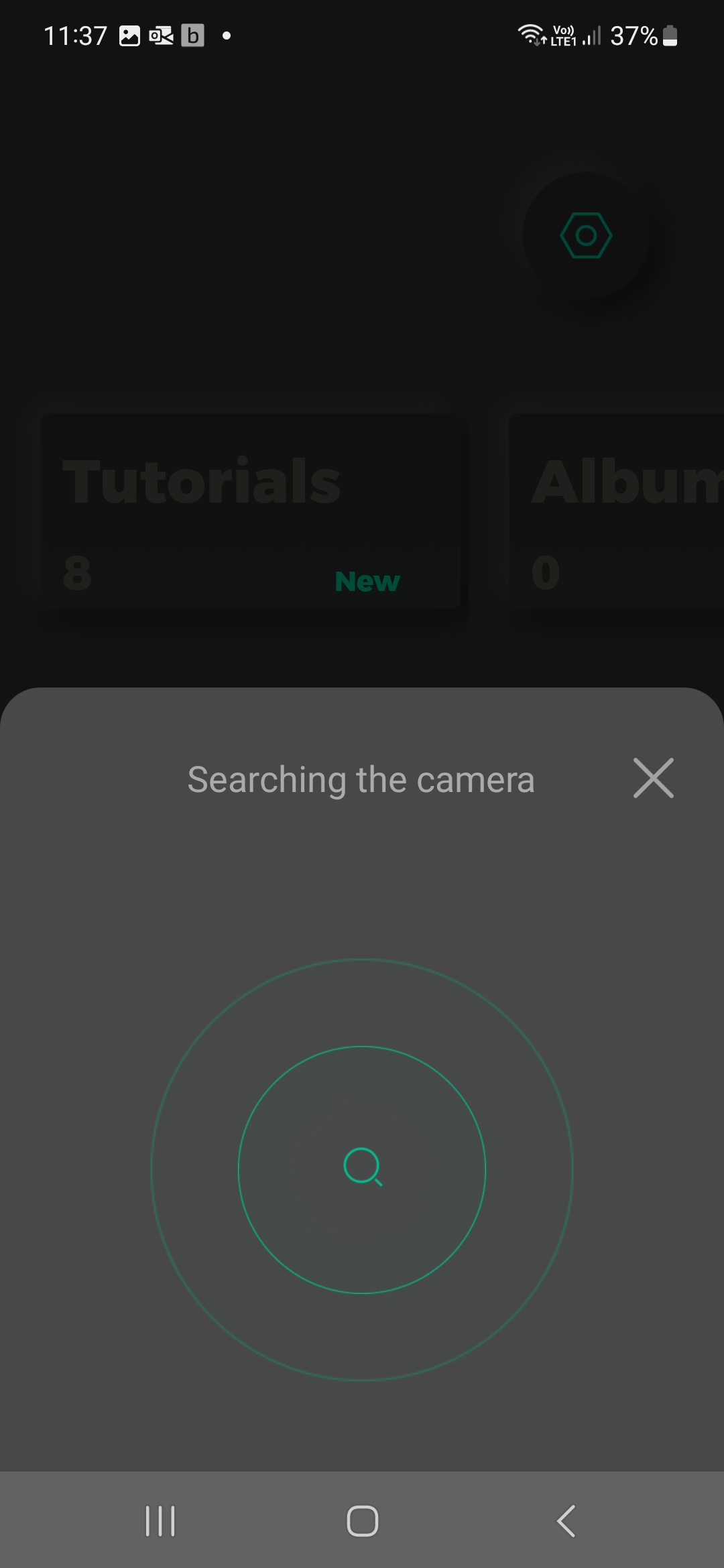Close the Searching the camera sheet
Image resolution: width=724 pixels, height=1568 pixels.
coord(653,778)
